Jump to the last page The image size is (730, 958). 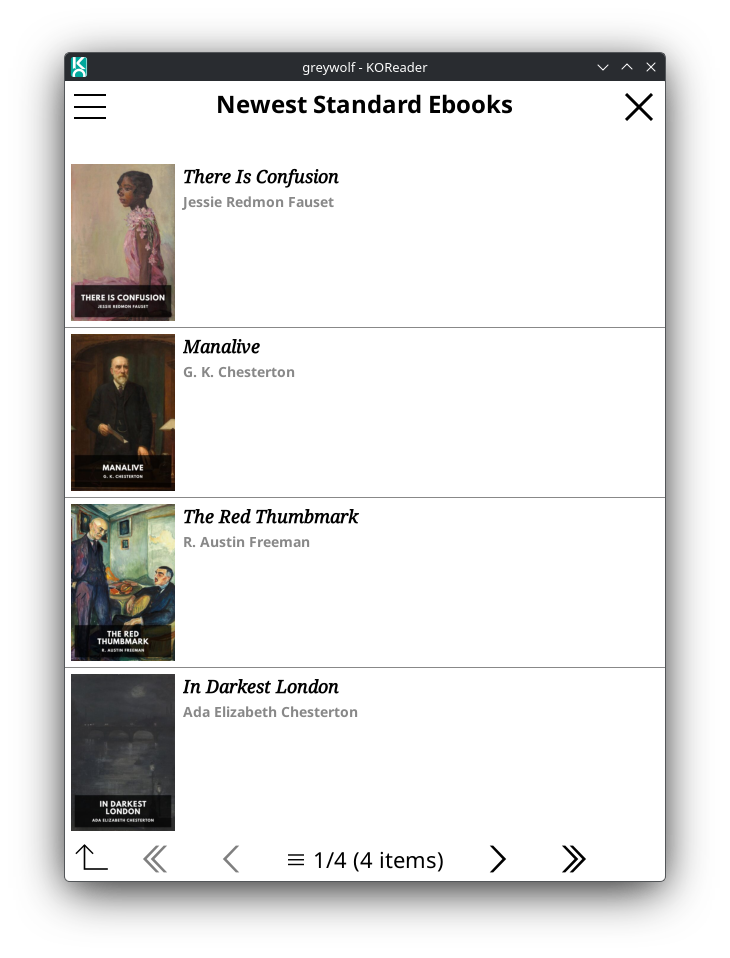pyautogui.click(x=573, y=859)
